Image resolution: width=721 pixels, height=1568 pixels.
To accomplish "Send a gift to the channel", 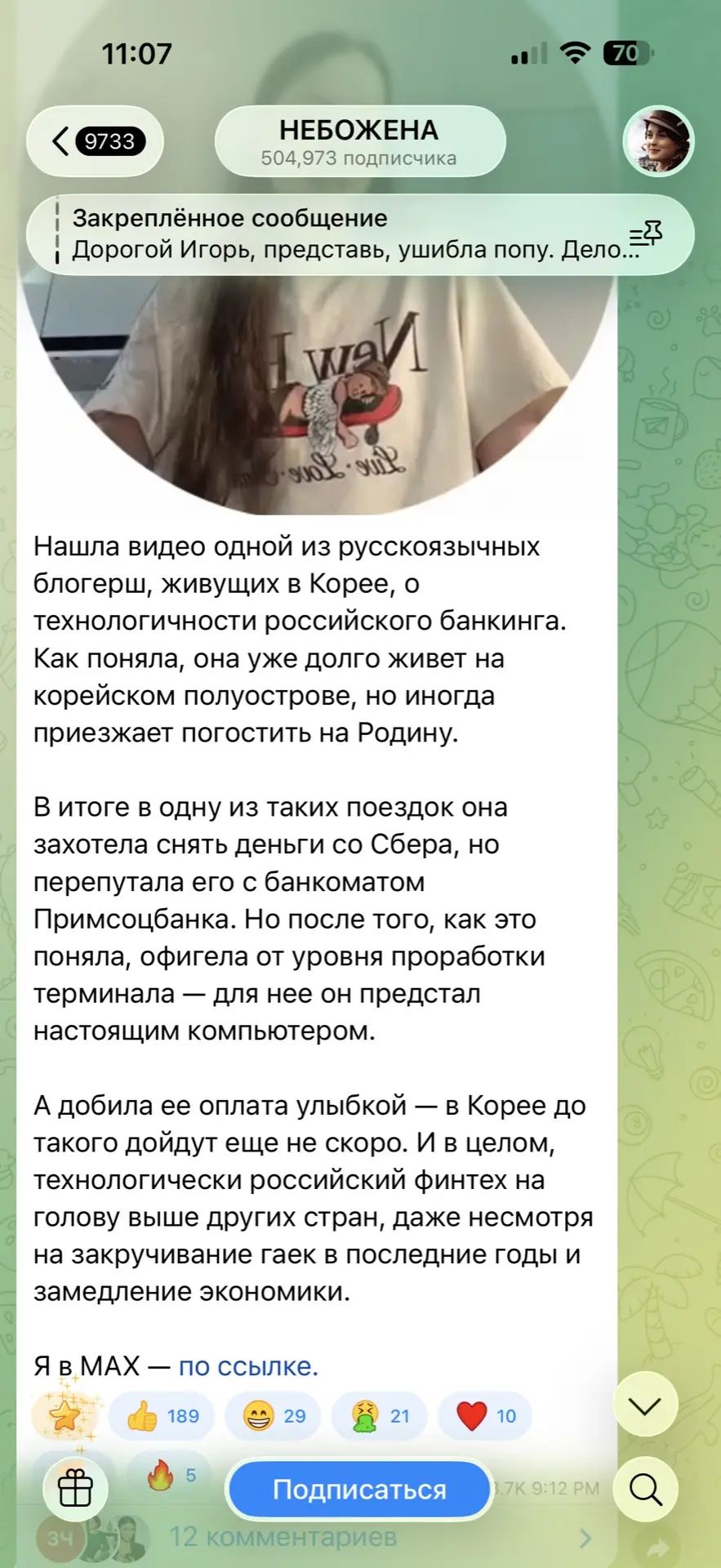I will pos(75,1490).
